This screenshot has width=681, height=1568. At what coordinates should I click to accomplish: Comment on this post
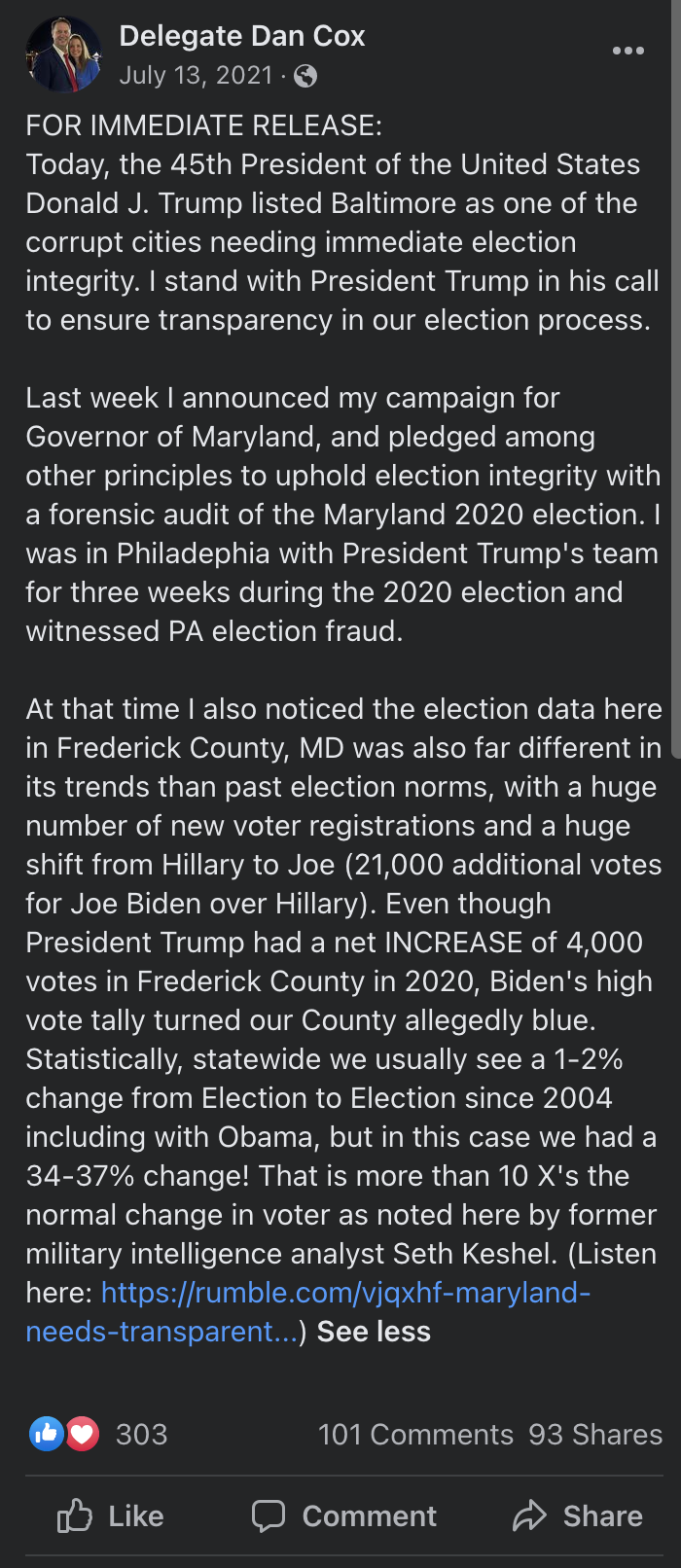click(x=344, y=1515)
